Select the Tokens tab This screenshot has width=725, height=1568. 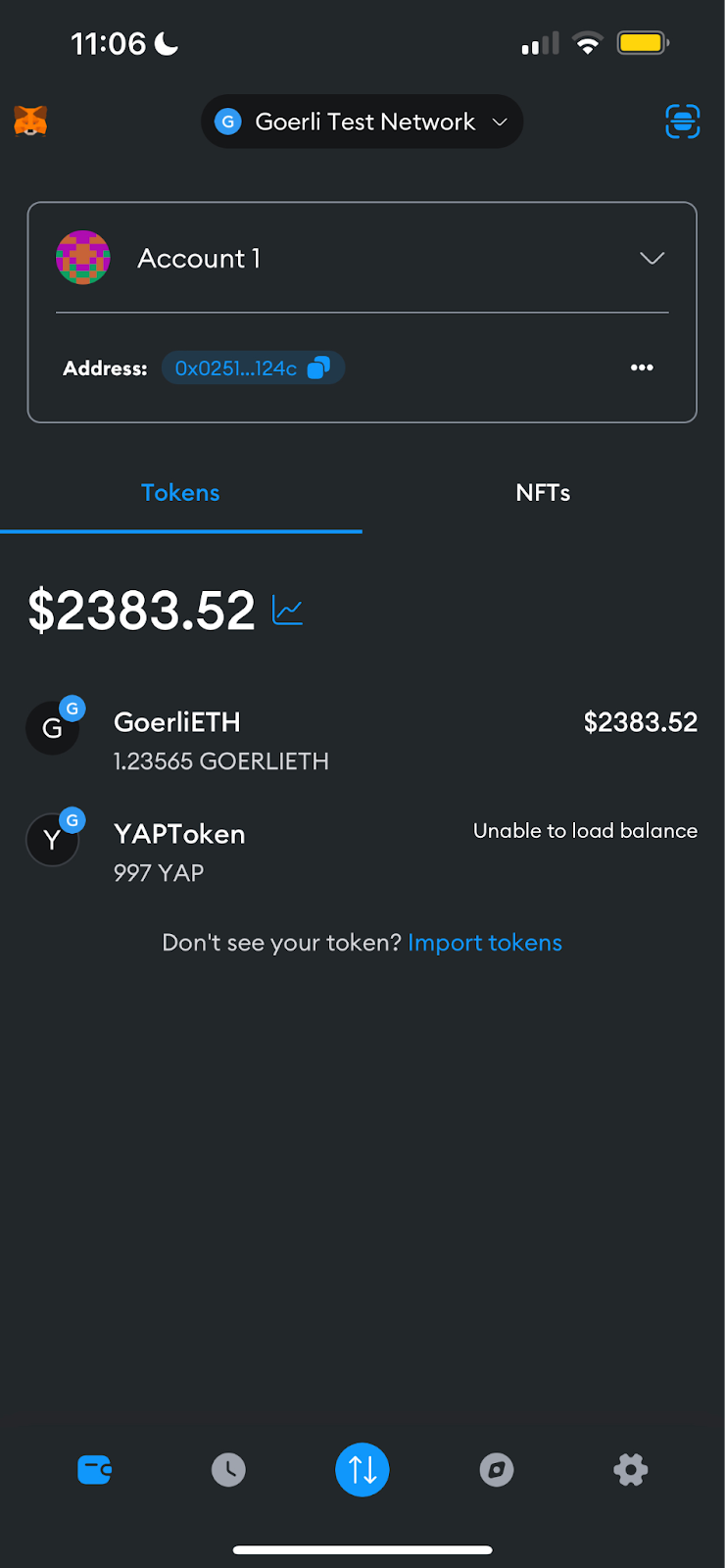click(x=180, y=493)
